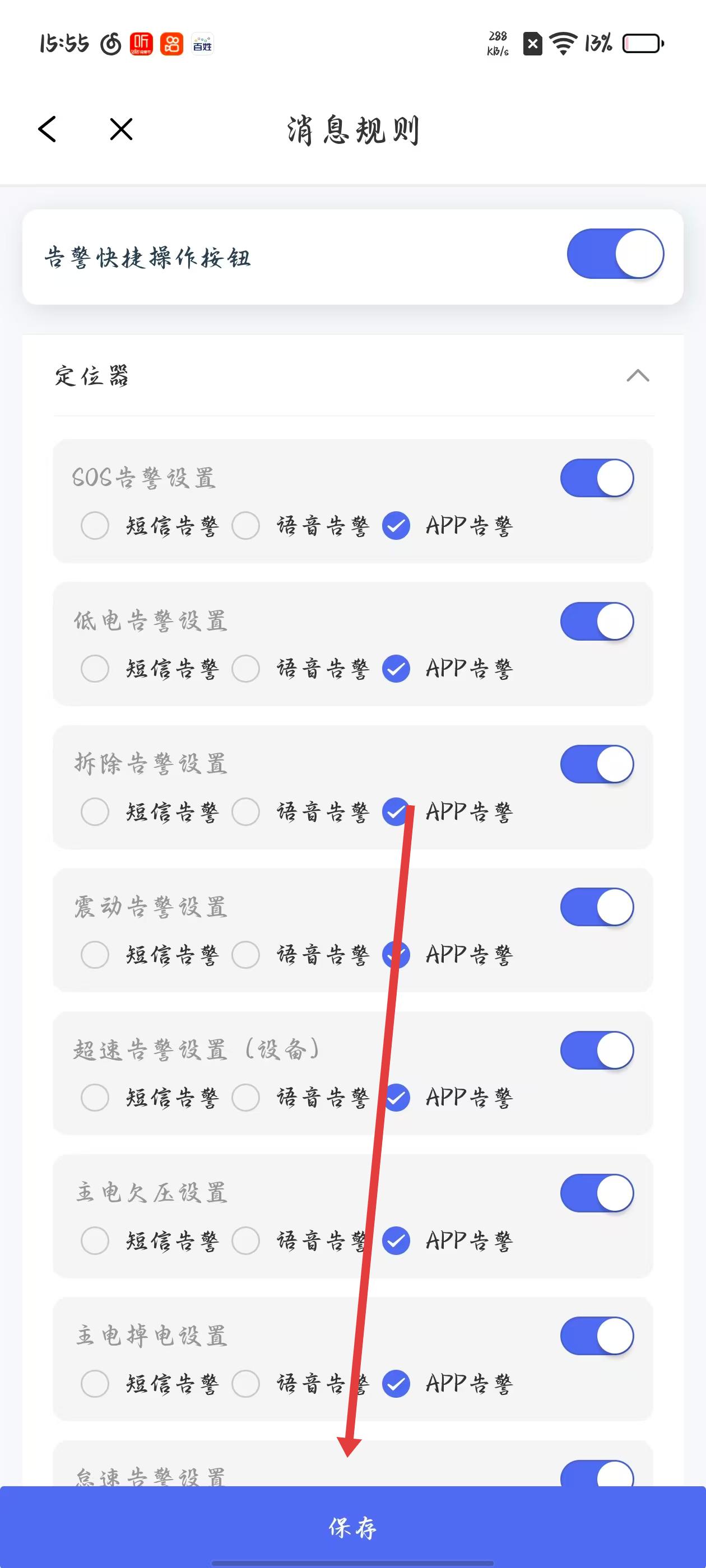Toggle 告警快捷操作按钮 switch

click(615, 254)
